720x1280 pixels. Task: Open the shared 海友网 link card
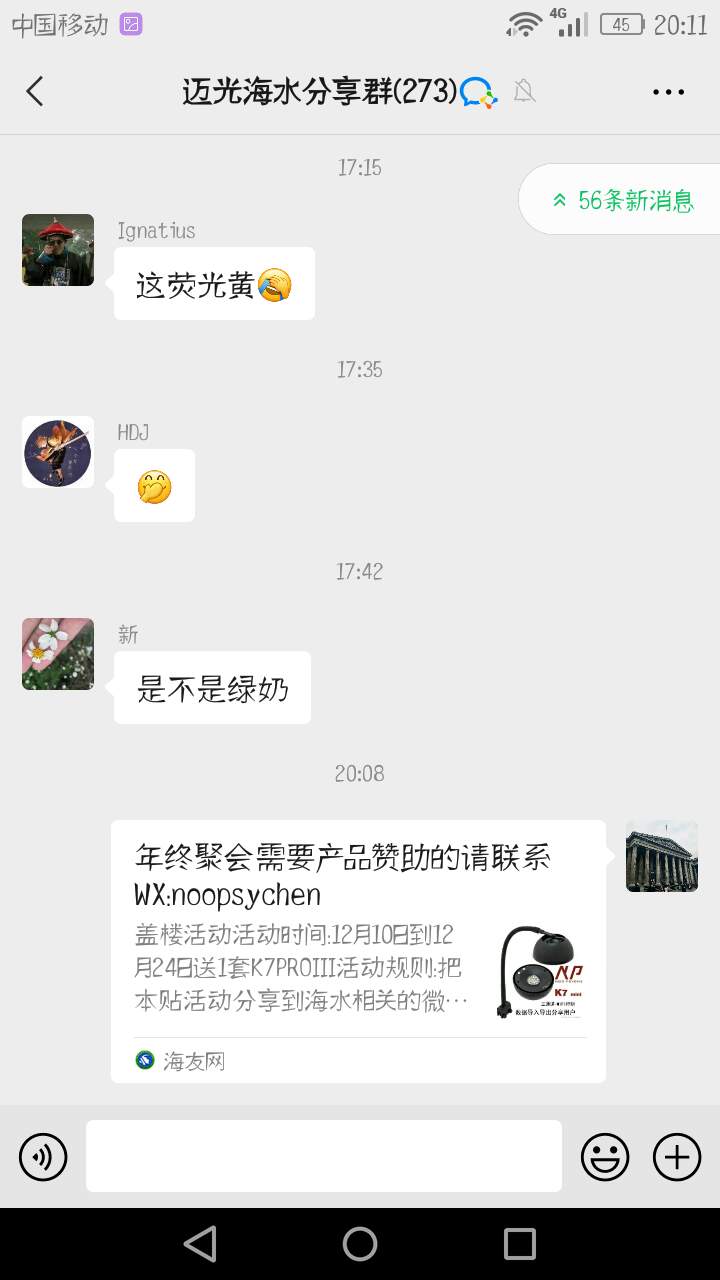pyautogui.click(x=358, y=950)
